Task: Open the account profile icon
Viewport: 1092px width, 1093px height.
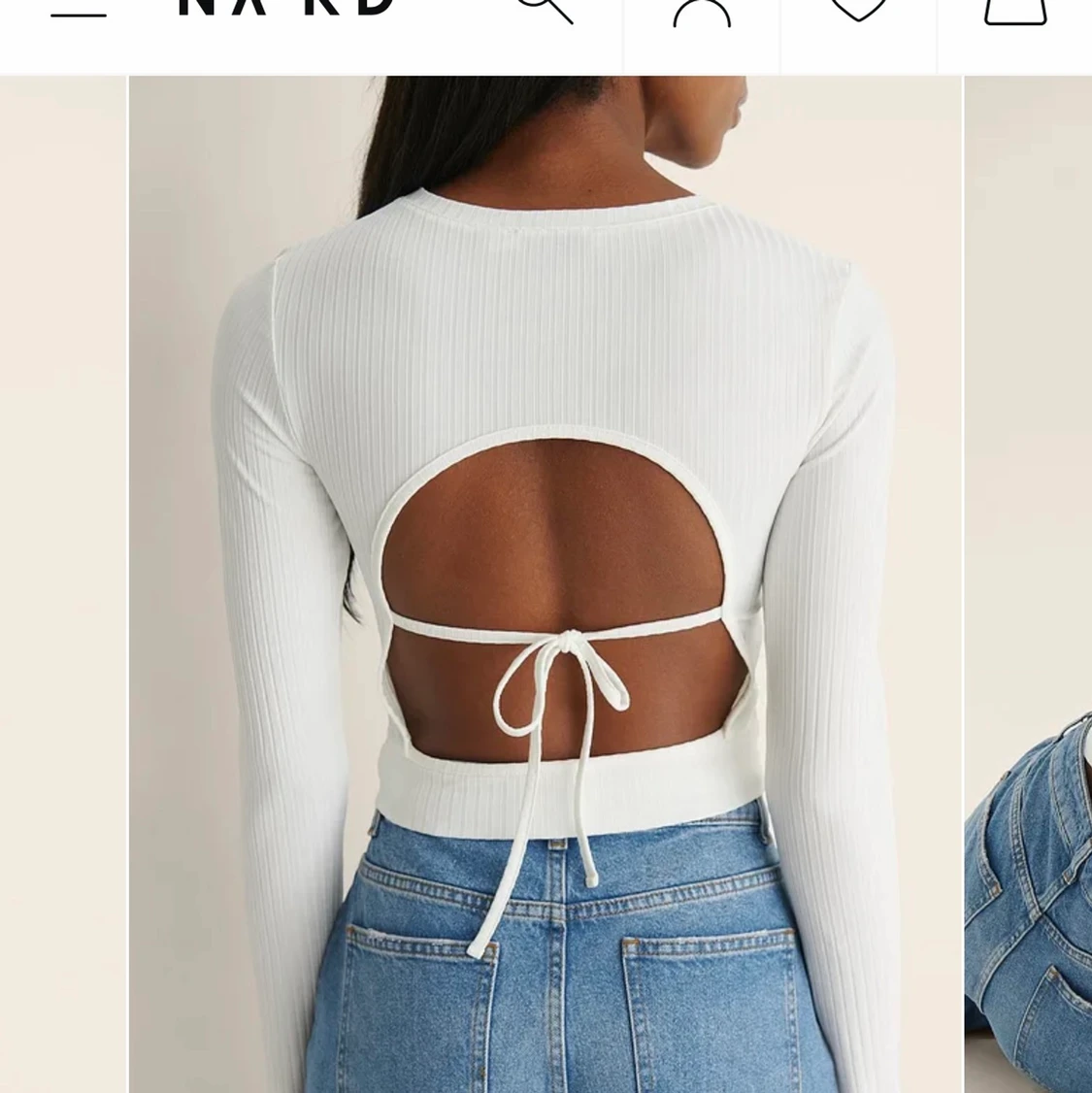Action: pos(702,12)
